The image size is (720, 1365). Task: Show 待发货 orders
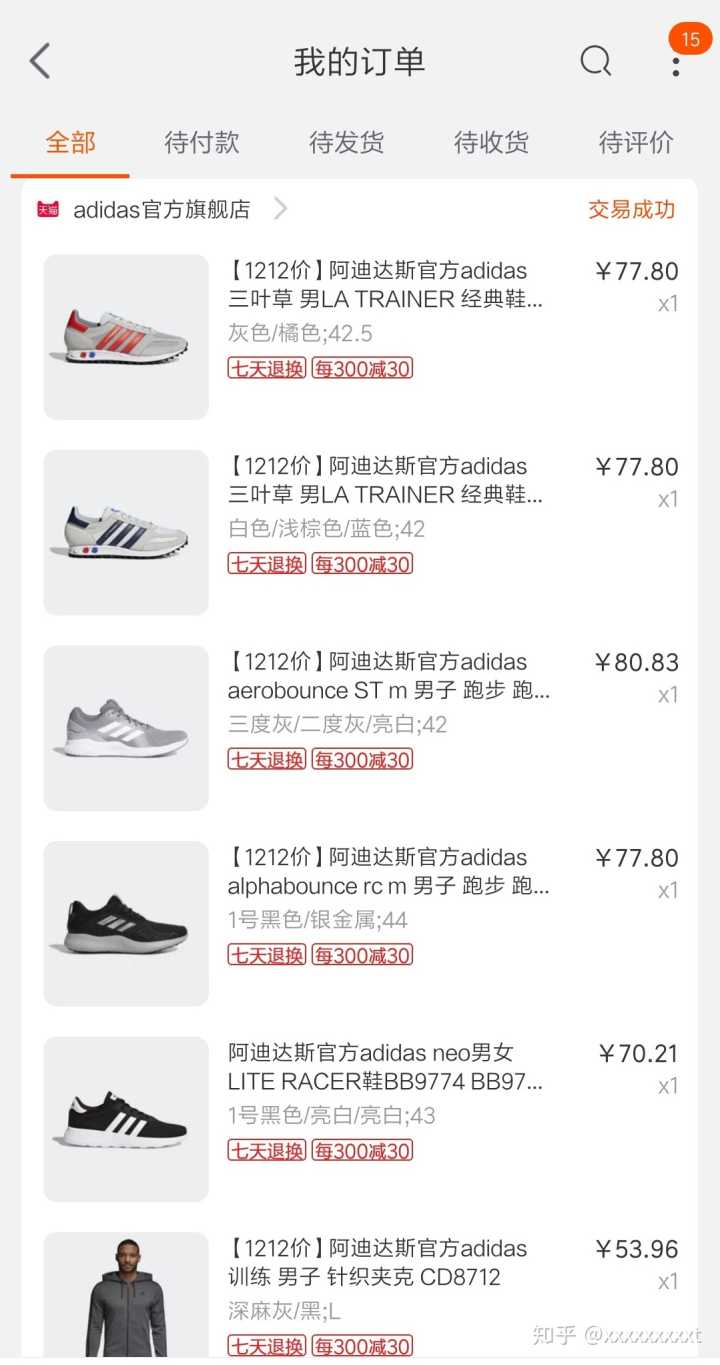pyautogui.click(x=346, y=143)
